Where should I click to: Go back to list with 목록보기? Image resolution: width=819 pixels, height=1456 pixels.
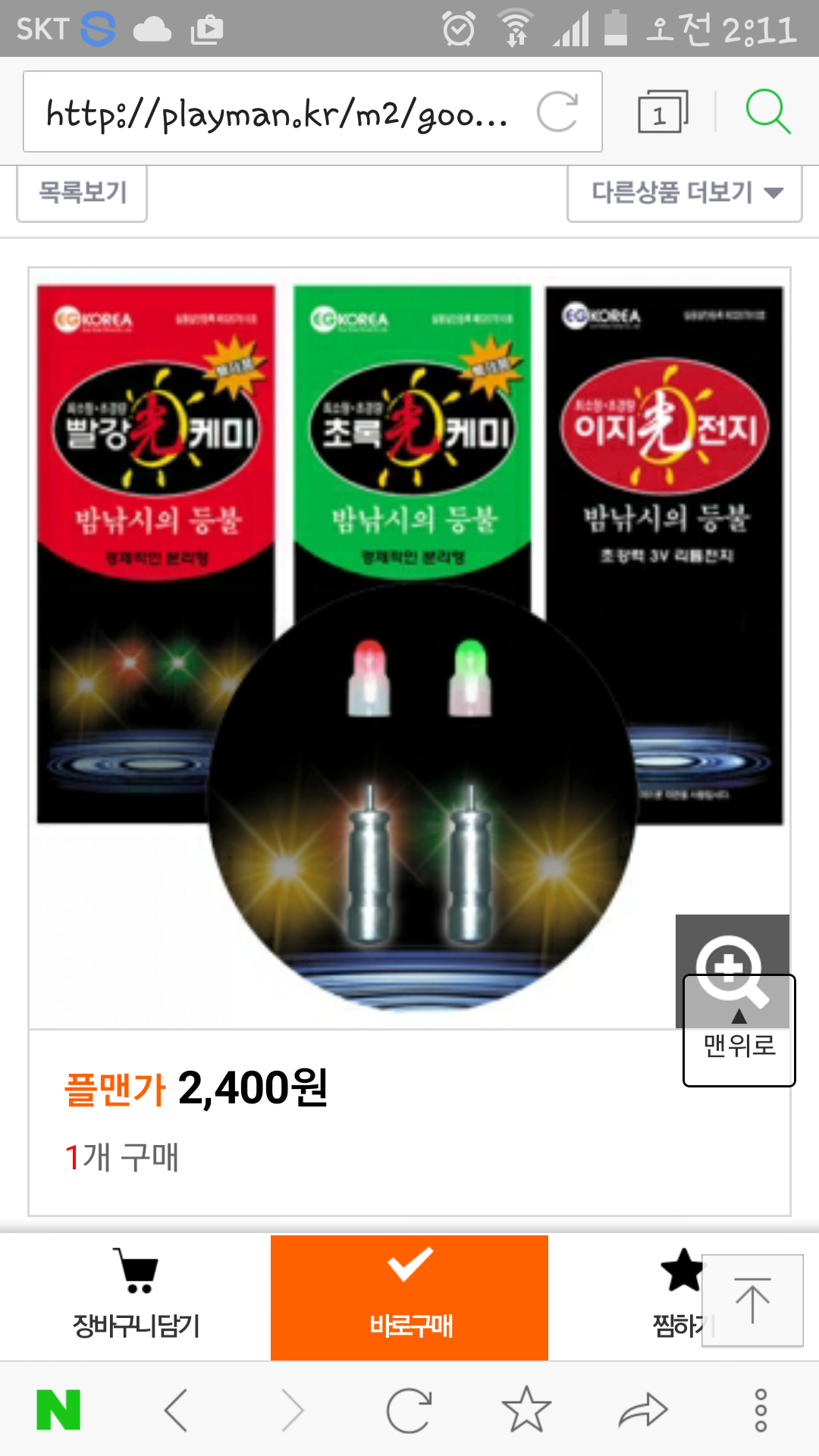[x=82, y=193]
